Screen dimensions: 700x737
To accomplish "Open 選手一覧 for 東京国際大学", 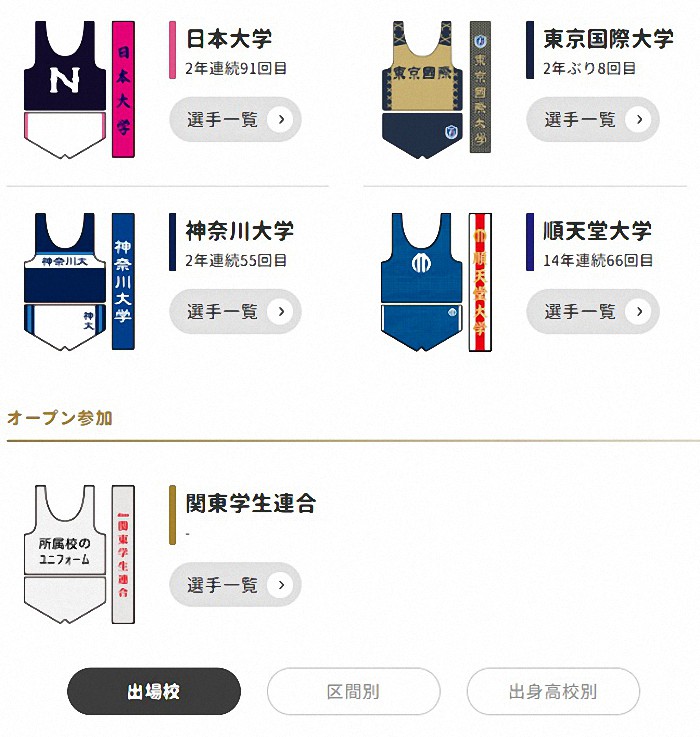I will coord(592,120).
